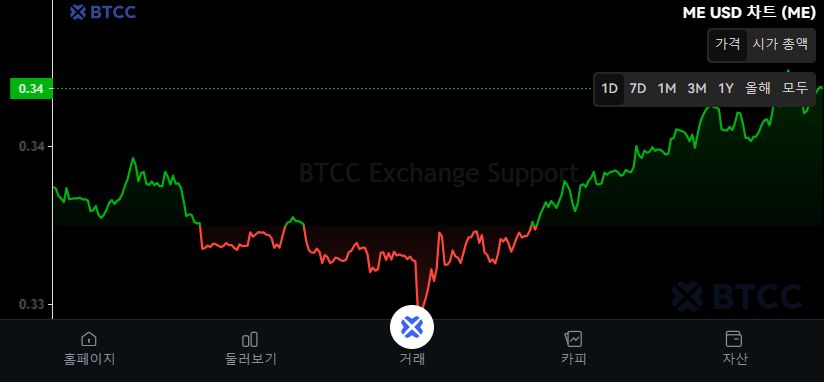Image resolution: width=824 pixels, height=382 pixels.
Task: Open the 거래 trade button
Action: (x=412, y=336)
